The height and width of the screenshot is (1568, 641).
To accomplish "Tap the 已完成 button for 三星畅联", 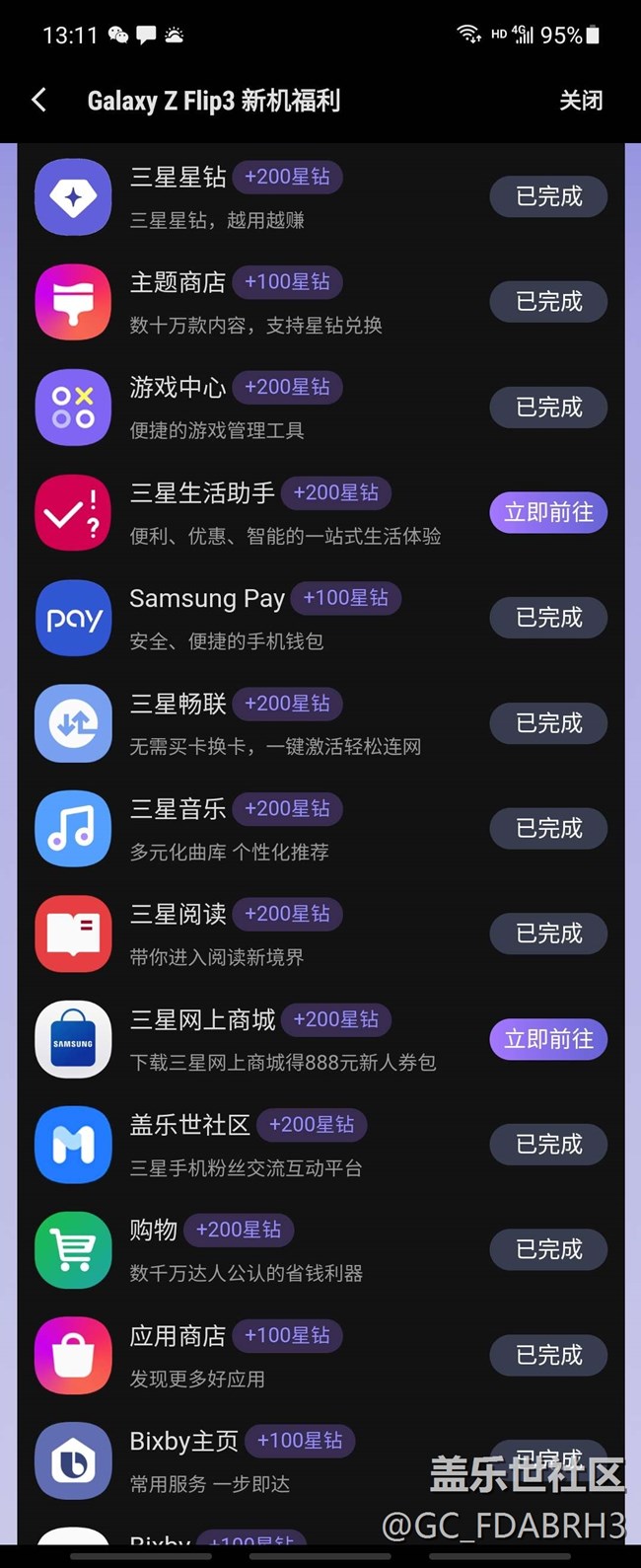I will (x=548, y=723).
